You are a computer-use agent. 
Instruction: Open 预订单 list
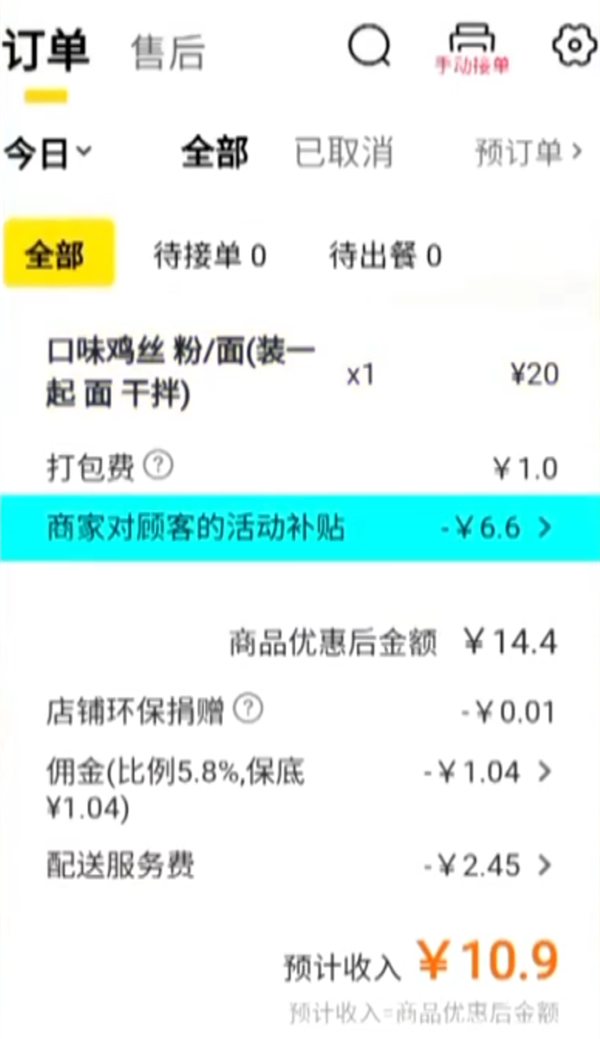[x=528, y=153]
